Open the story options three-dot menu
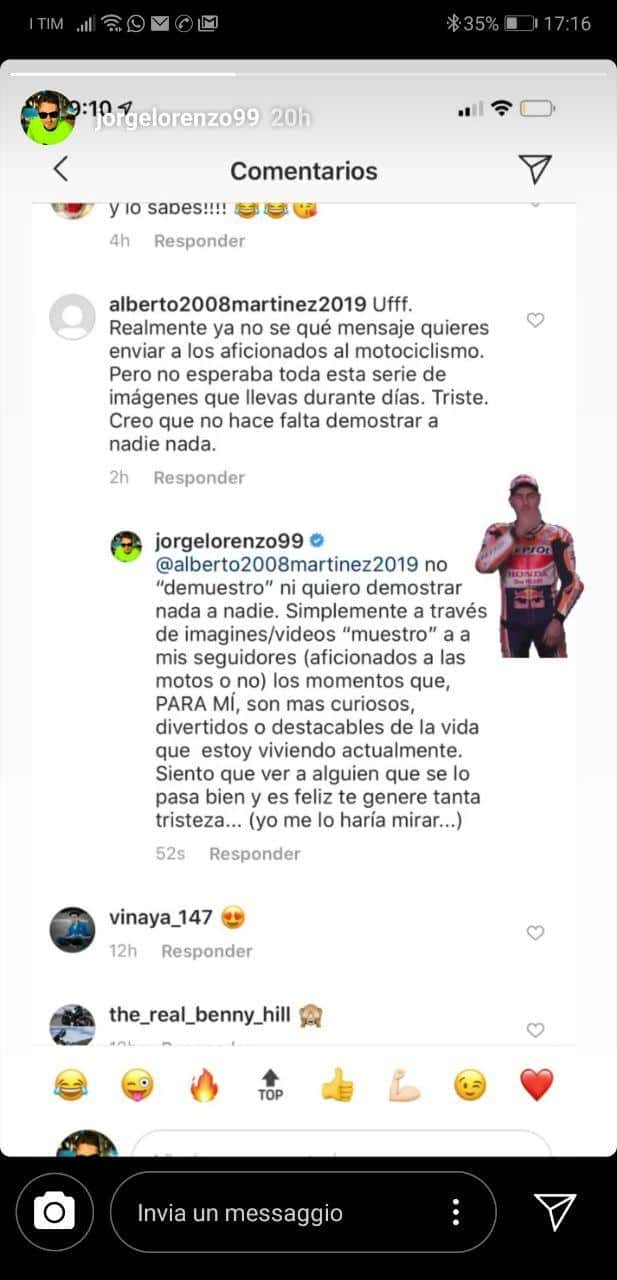617x1280 pixels. [x=456, y=1212]
